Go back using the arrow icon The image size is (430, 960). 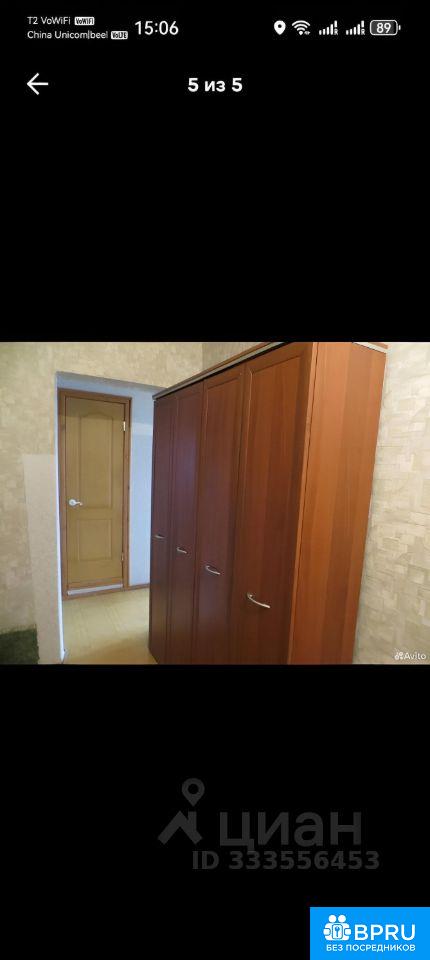[37, 84]
